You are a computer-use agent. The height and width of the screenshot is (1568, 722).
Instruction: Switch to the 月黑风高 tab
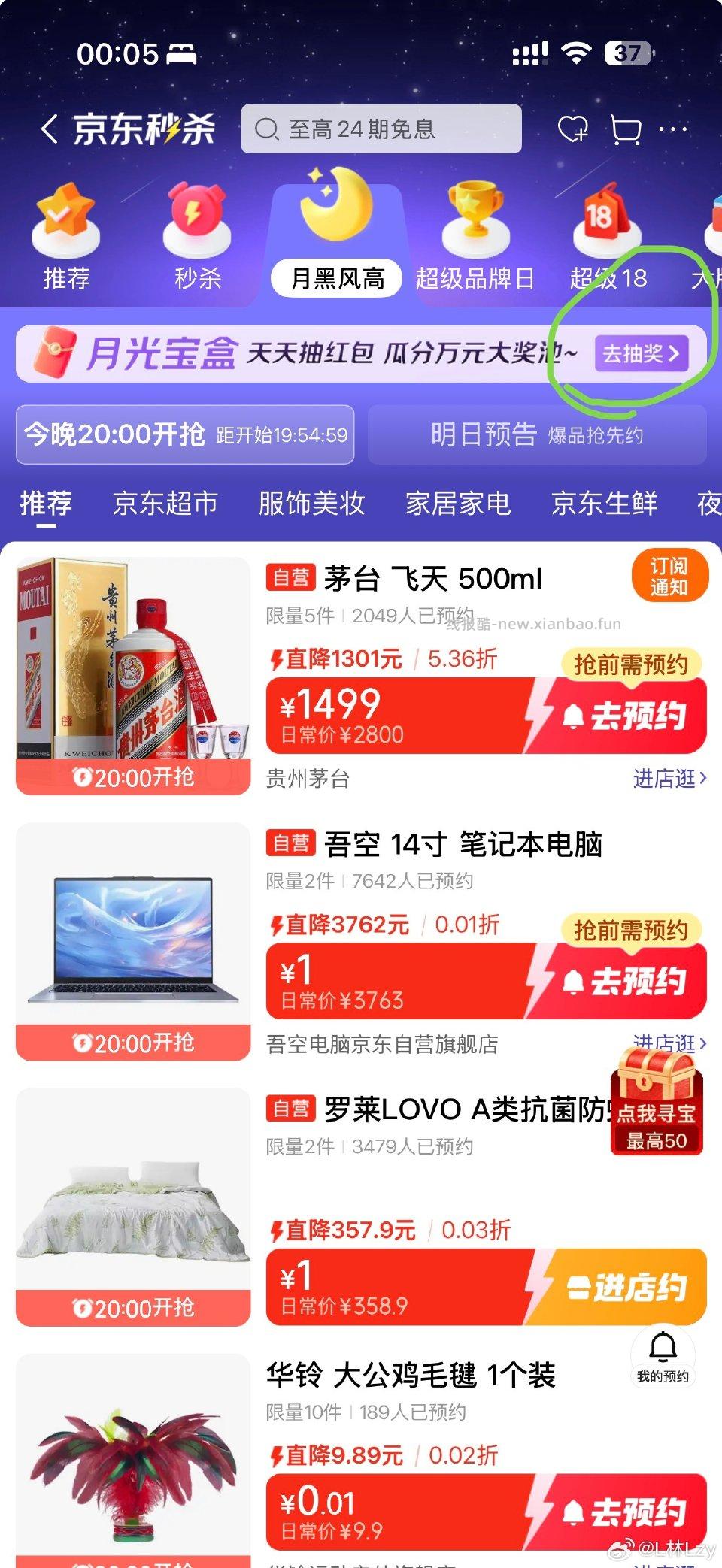pos(336,278)
